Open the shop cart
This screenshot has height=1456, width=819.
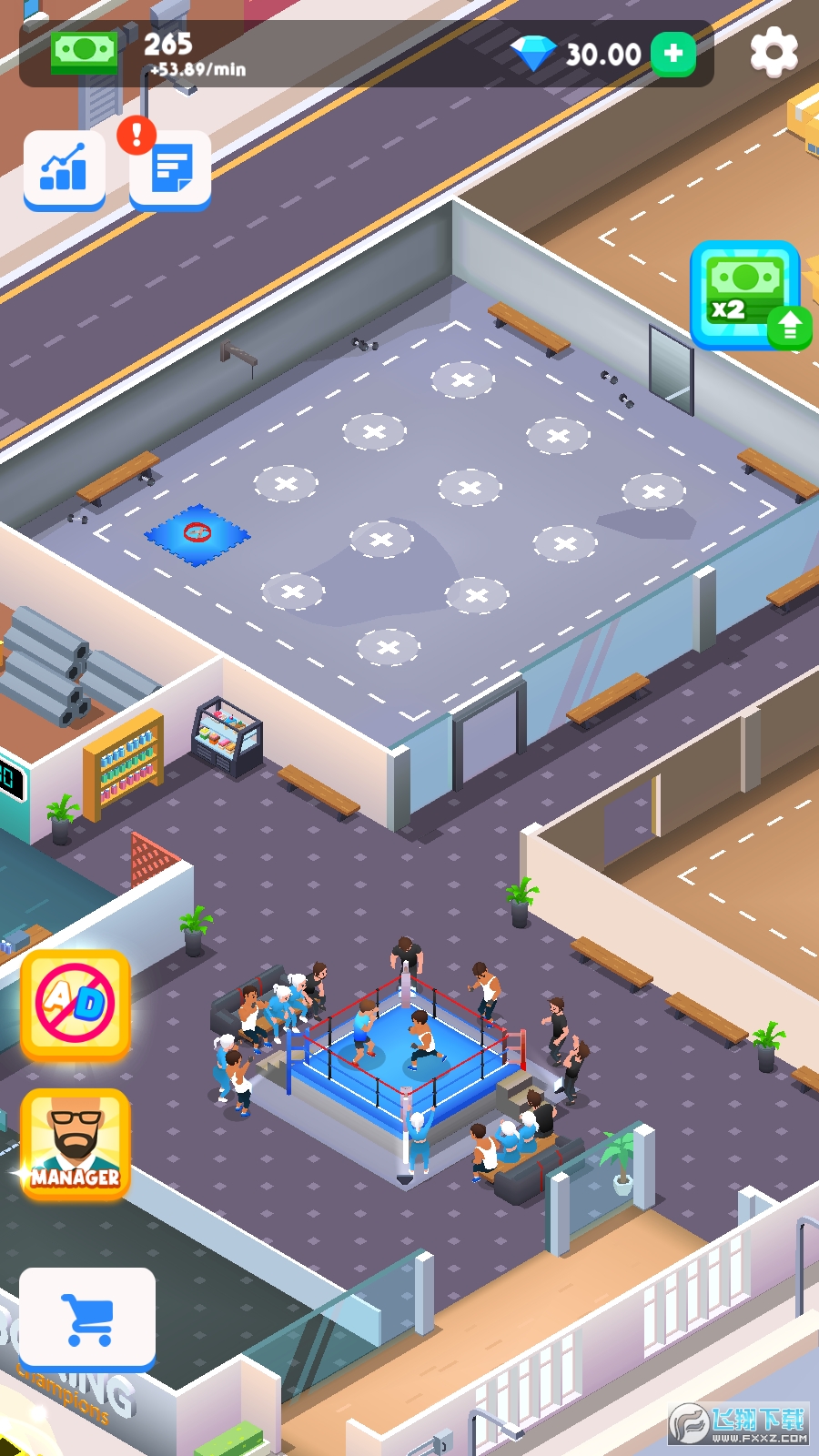87,1318
